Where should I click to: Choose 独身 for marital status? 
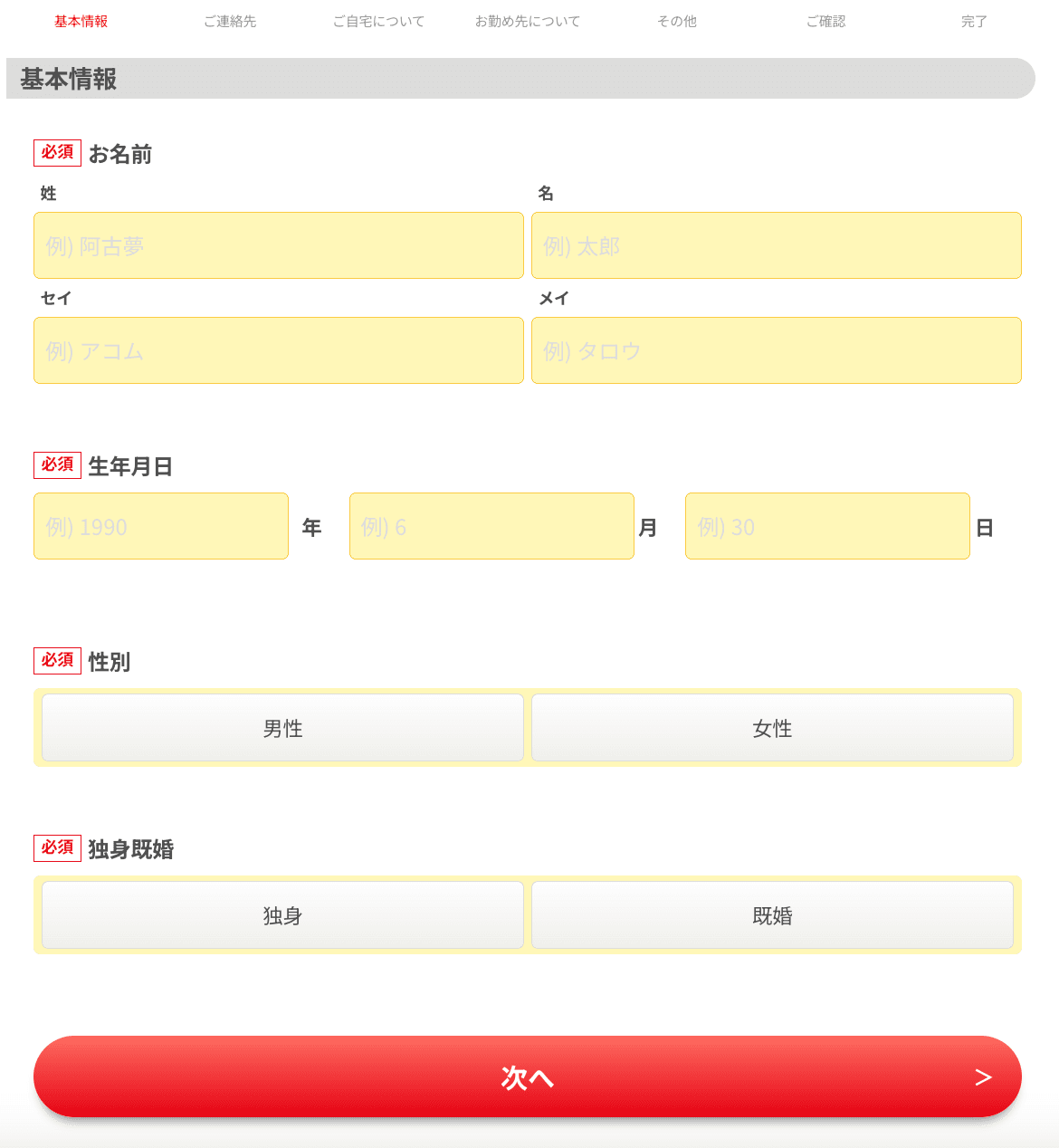coord(281,914)
